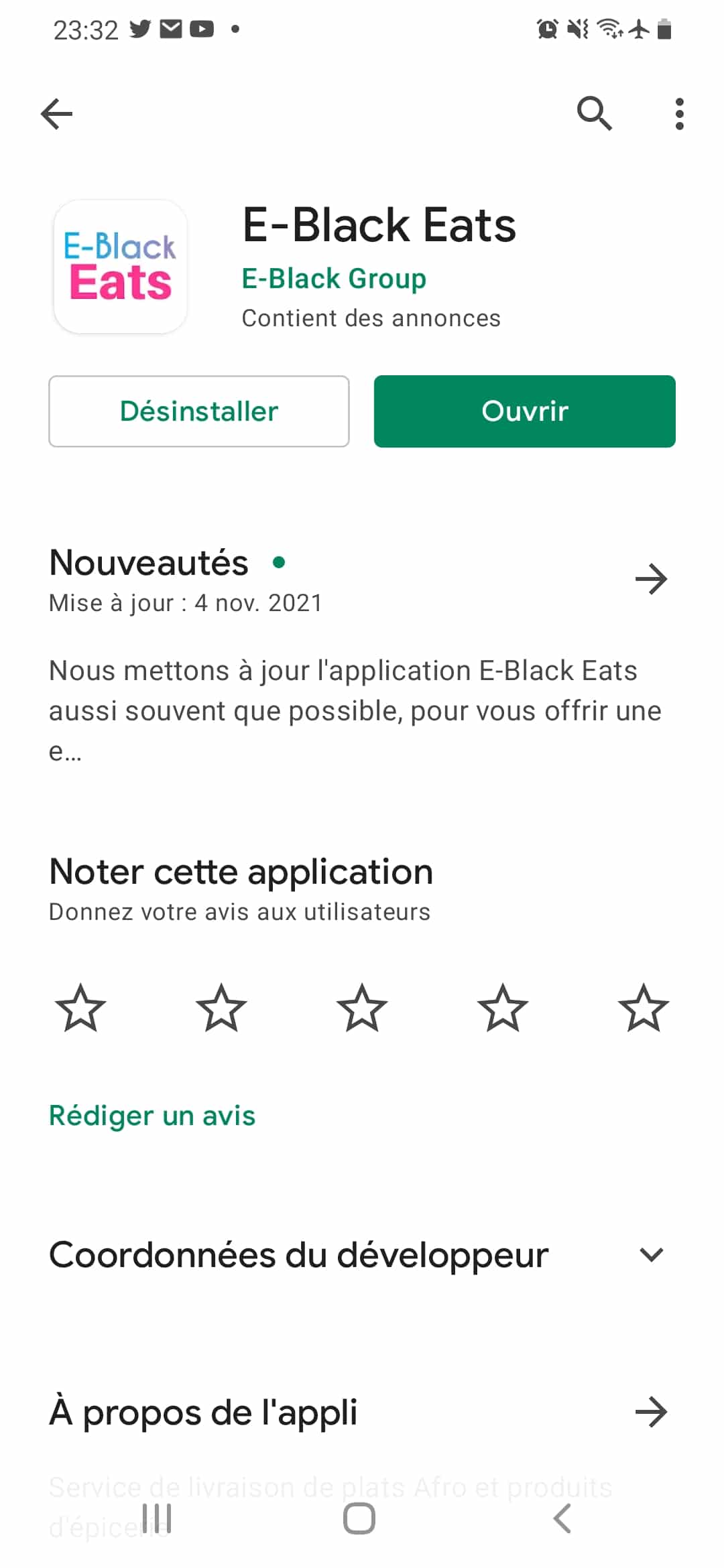Give the app a two-star rating

[x=221, y=1008]
